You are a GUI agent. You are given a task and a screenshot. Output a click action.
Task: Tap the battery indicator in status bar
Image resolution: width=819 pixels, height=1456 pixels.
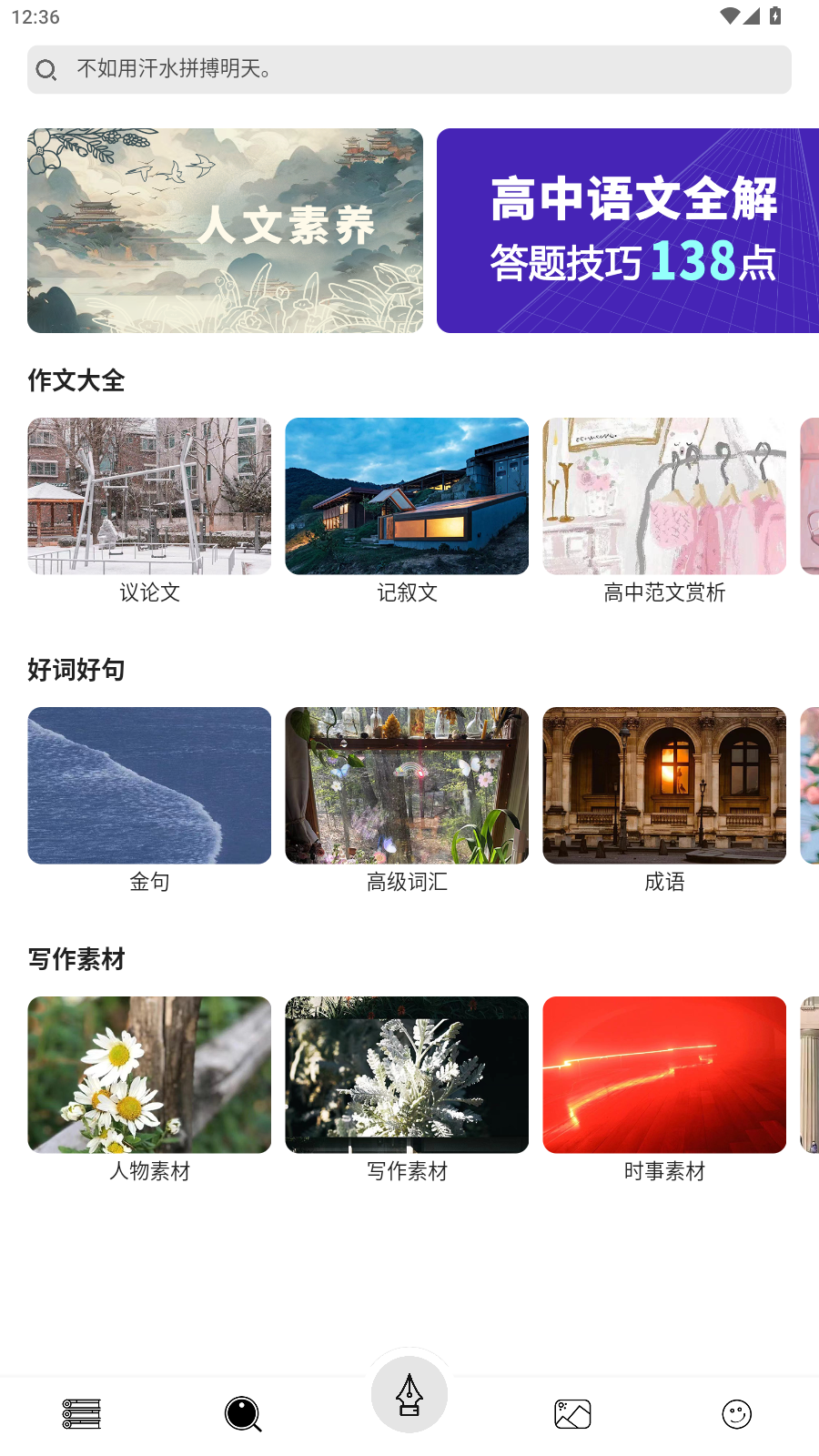[x=774, y=15]
